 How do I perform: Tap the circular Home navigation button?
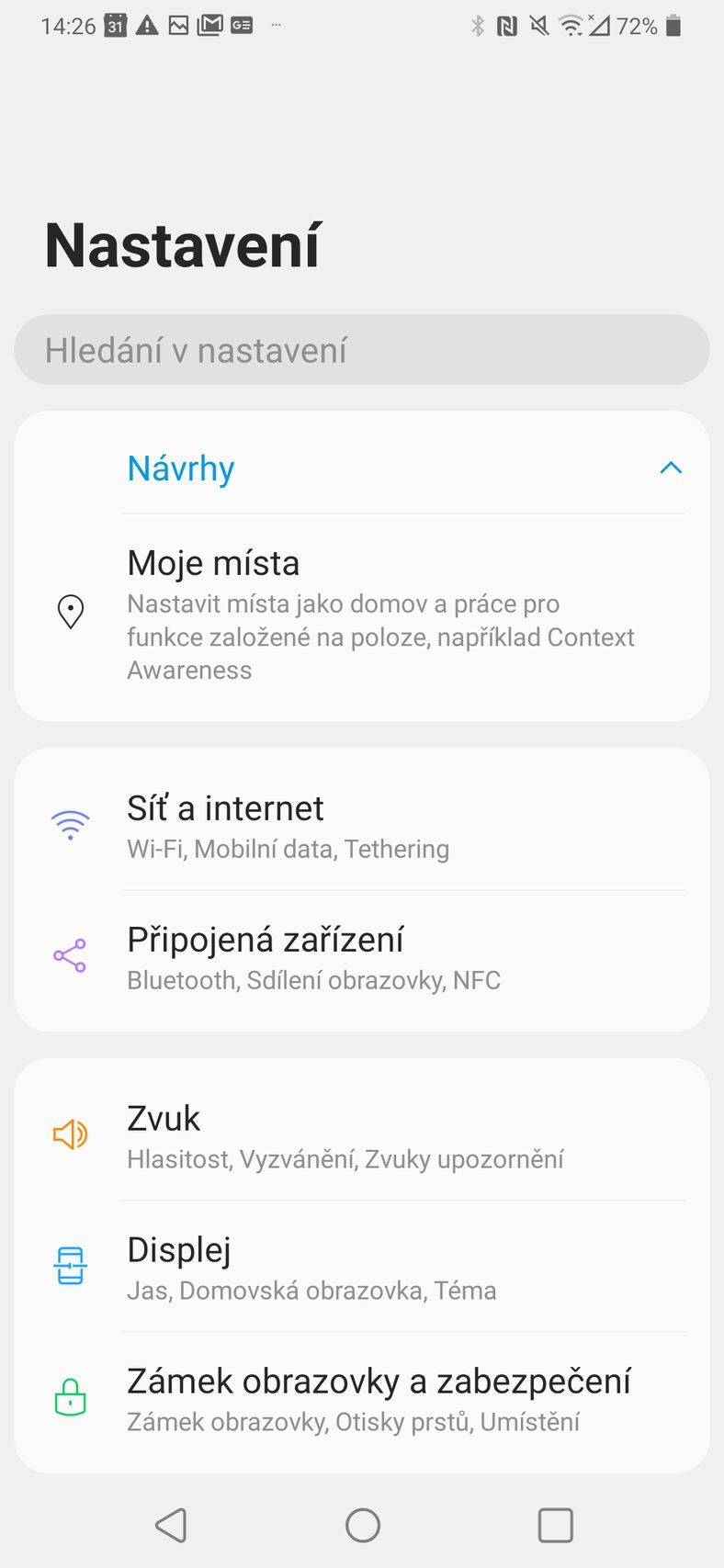tap(361, 1525)
